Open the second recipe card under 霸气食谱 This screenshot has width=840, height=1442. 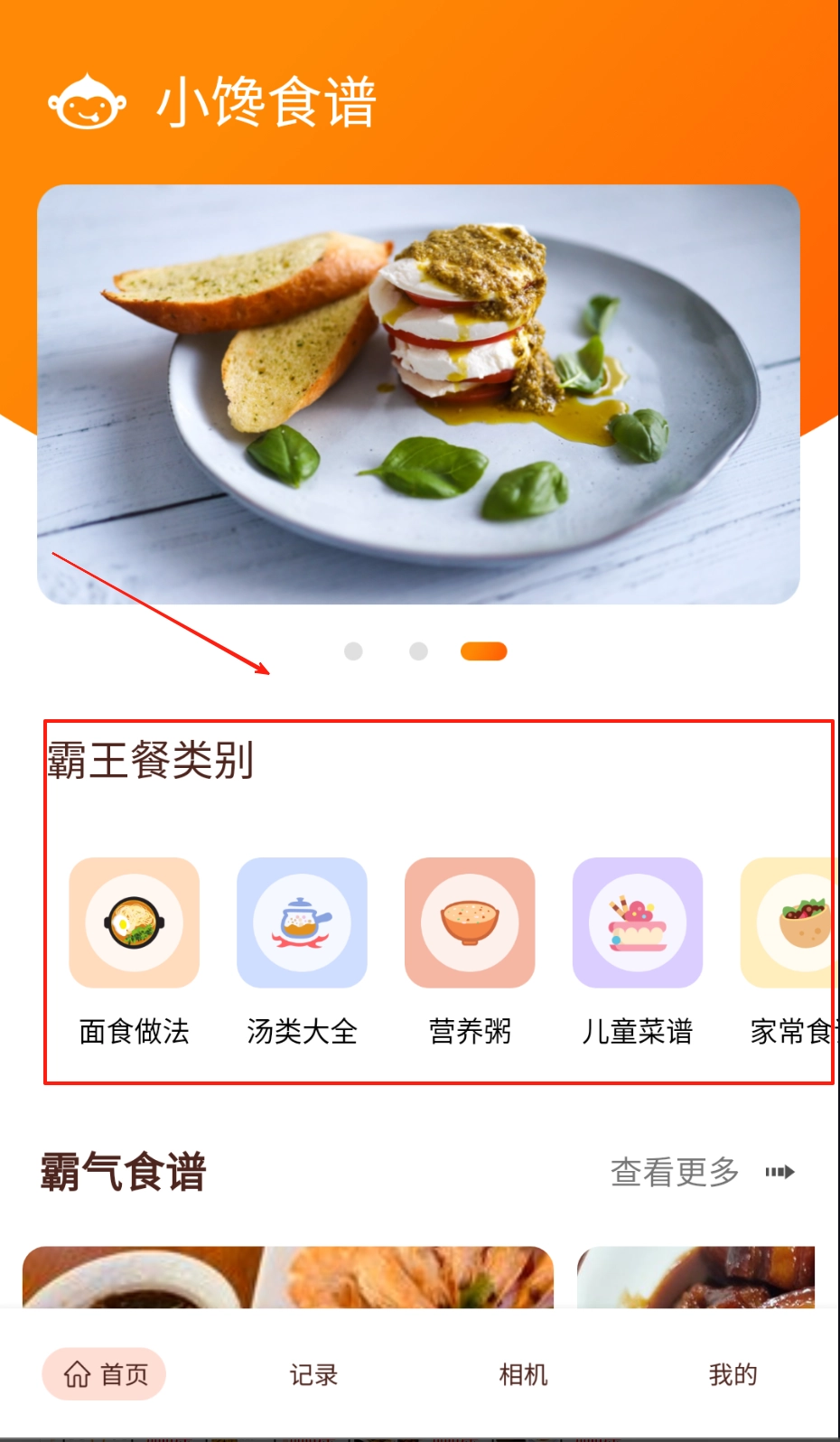coord(695,1278)
